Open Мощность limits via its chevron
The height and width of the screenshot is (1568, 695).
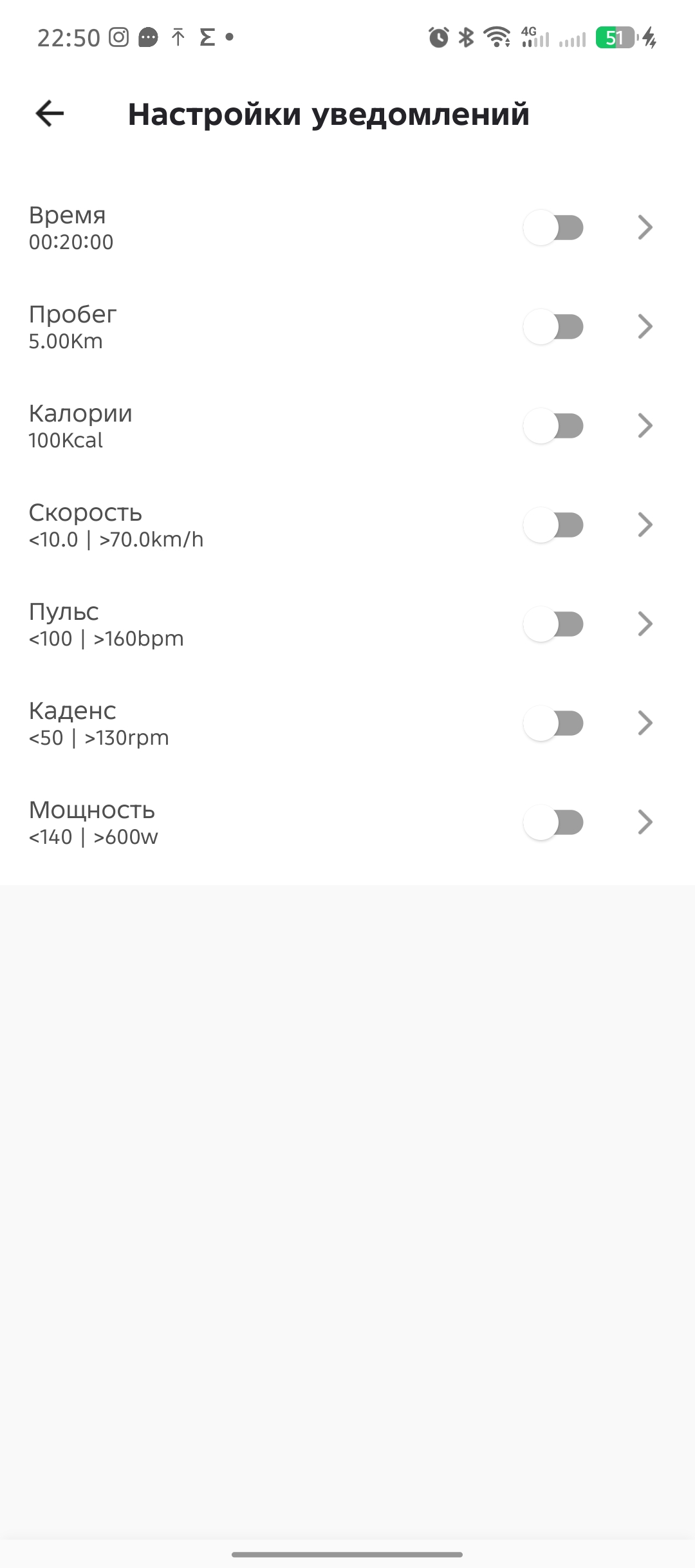pos(645,823)
